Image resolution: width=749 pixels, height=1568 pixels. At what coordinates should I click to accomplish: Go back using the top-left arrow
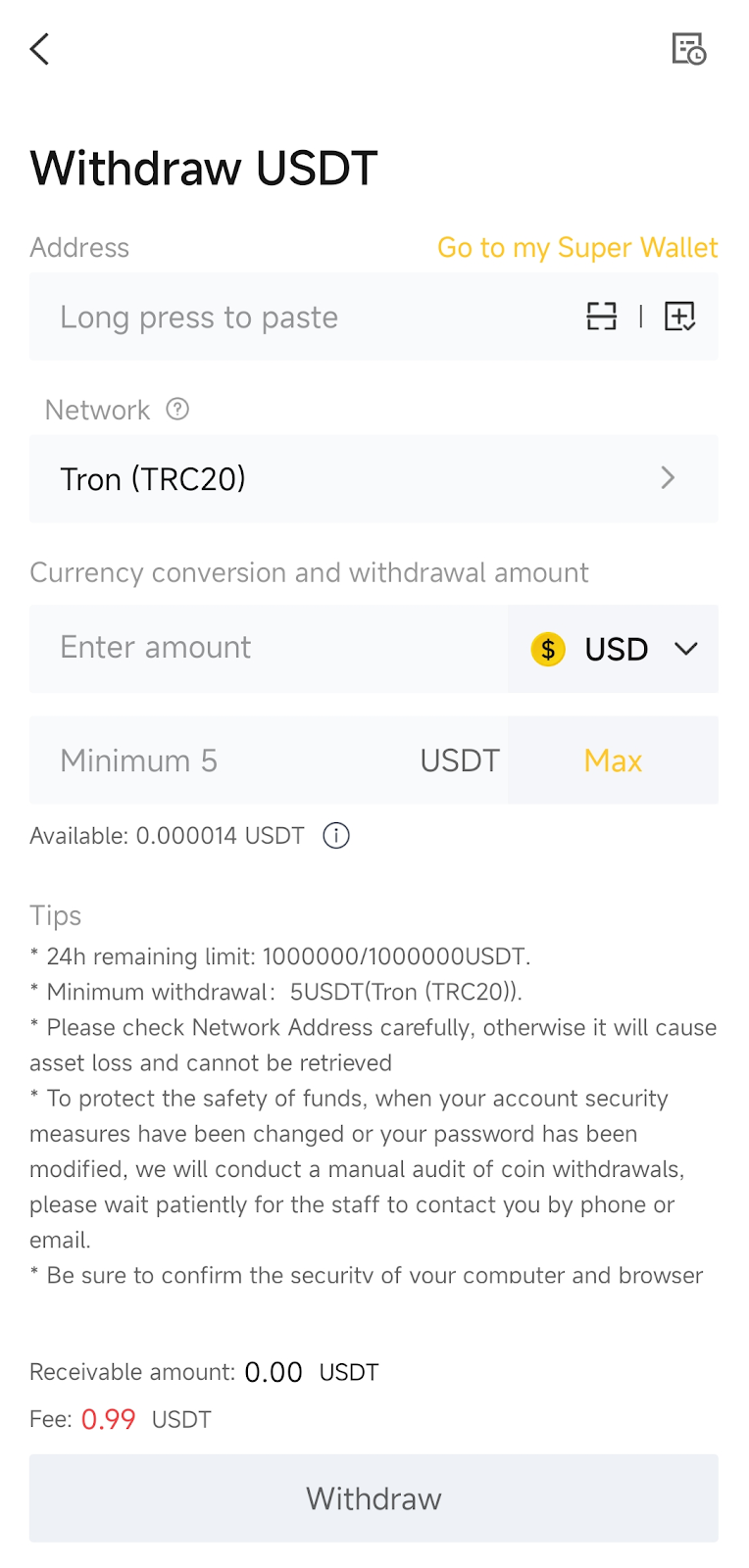(x=39, y=48)
